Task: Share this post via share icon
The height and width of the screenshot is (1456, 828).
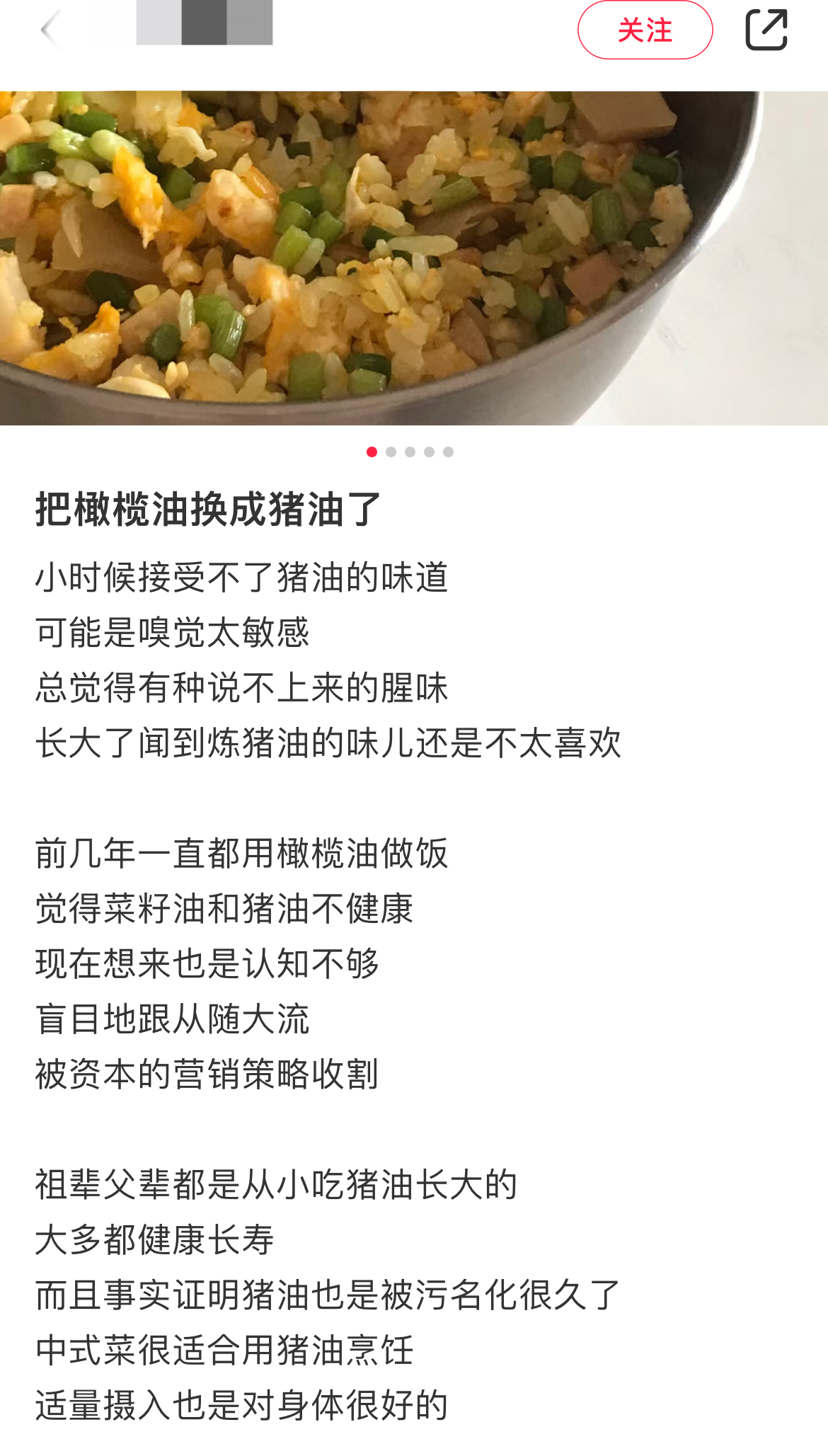Action: coord(766,30)
